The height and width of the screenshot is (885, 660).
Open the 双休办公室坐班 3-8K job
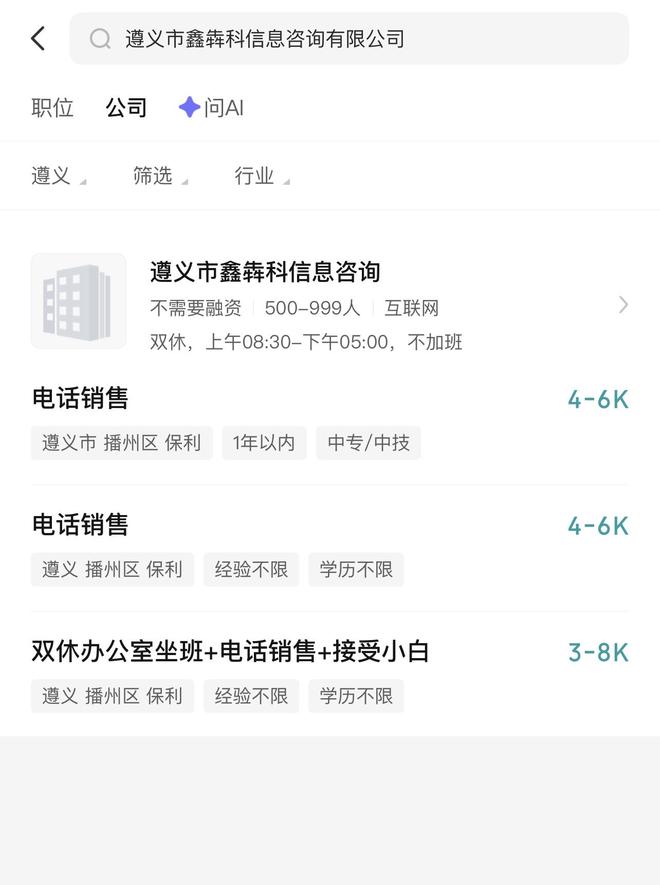coord(330,674)
